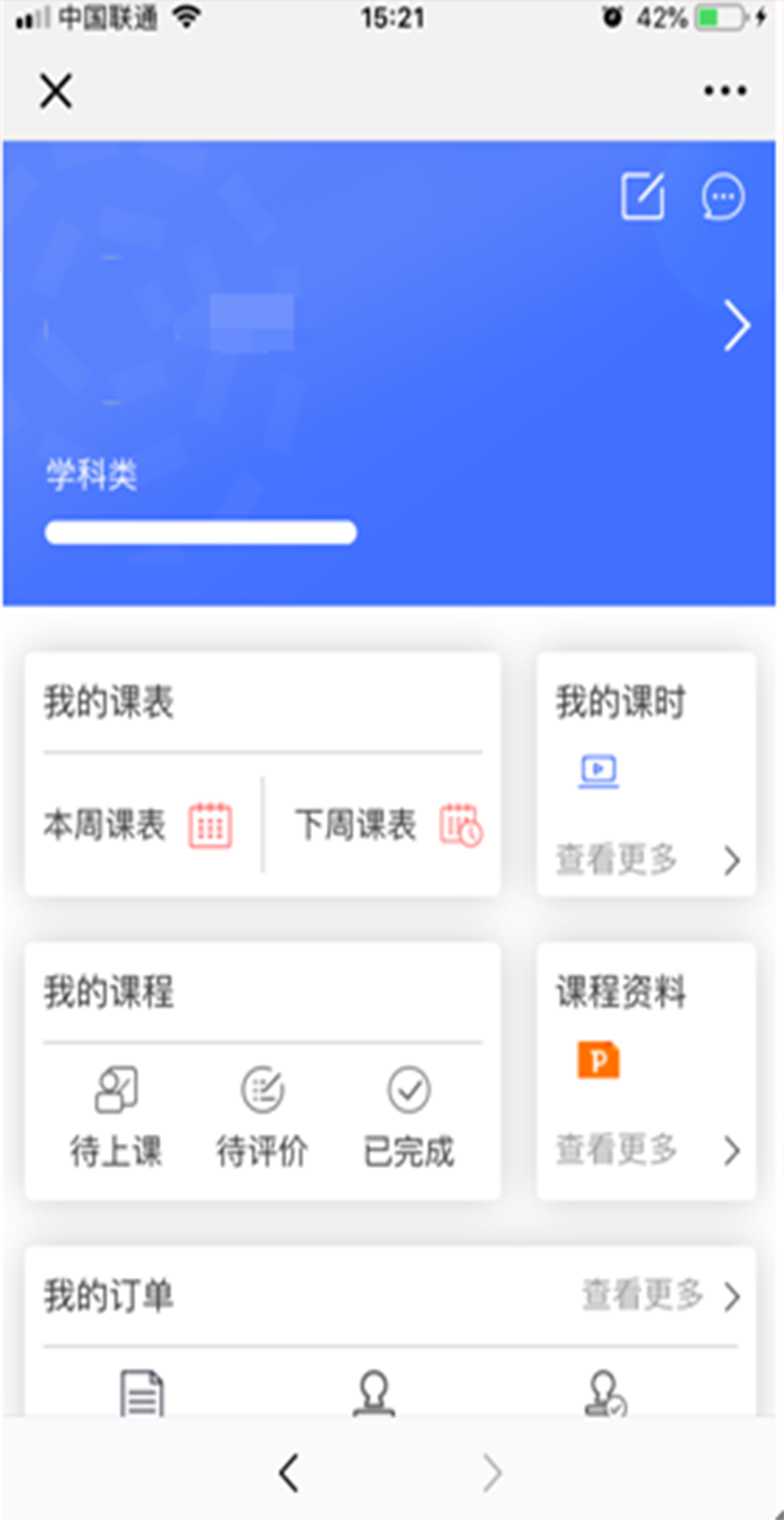784x1520 pixels.
Task: Open the messages chat bubble icon
Action: [723, 197]
